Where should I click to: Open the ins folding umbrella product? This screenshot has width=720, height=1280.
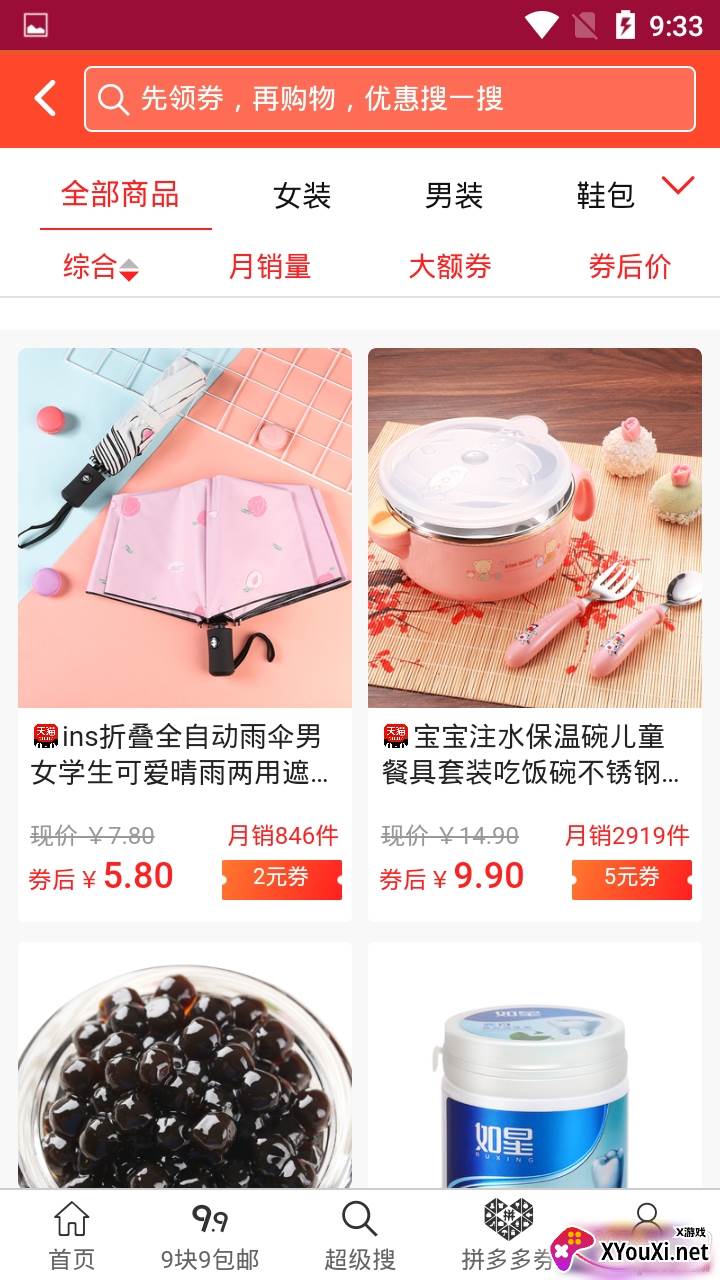pos(185,528)
